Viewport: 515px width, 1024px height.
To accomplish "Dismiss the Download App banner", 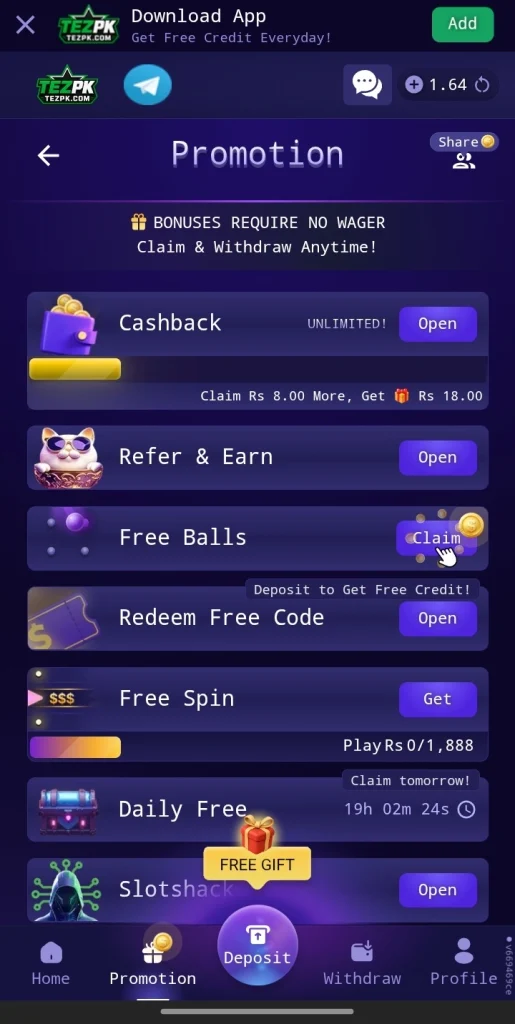I will (x=25, y=25).
